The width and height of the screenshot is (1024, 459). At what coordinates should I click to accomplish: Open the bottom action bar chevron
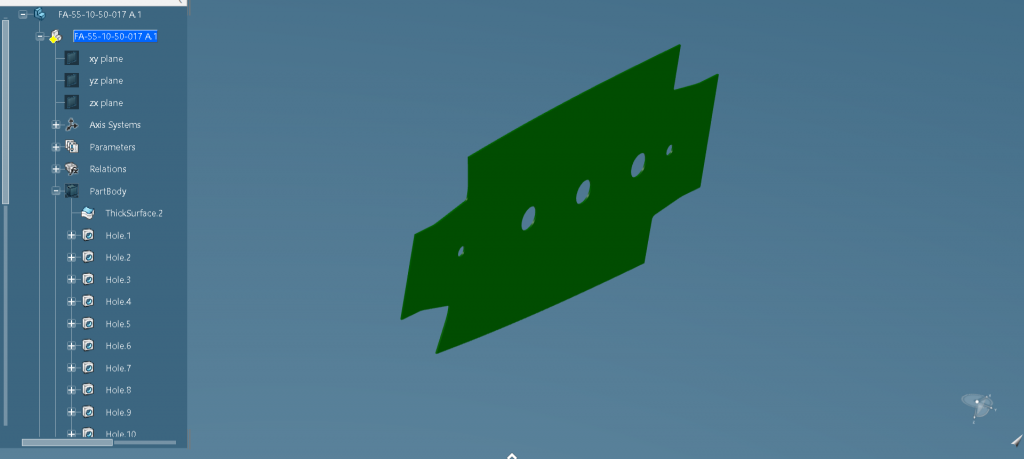tap(512, 455)
